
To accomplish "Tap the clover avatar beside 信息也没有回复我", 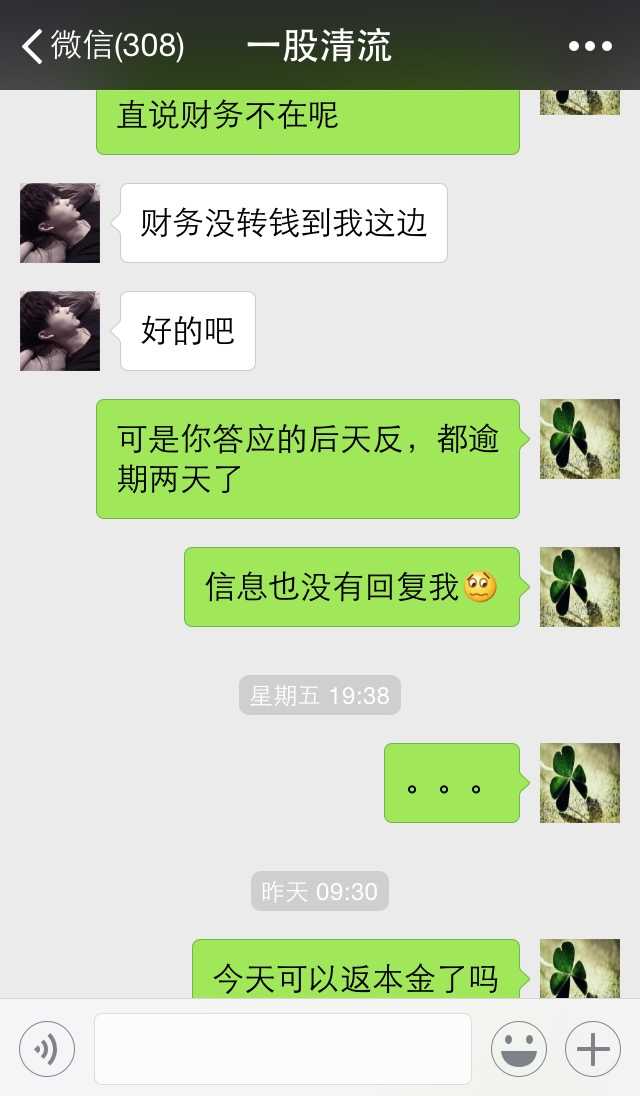I will pyautogui.click(x=580, y=587).
